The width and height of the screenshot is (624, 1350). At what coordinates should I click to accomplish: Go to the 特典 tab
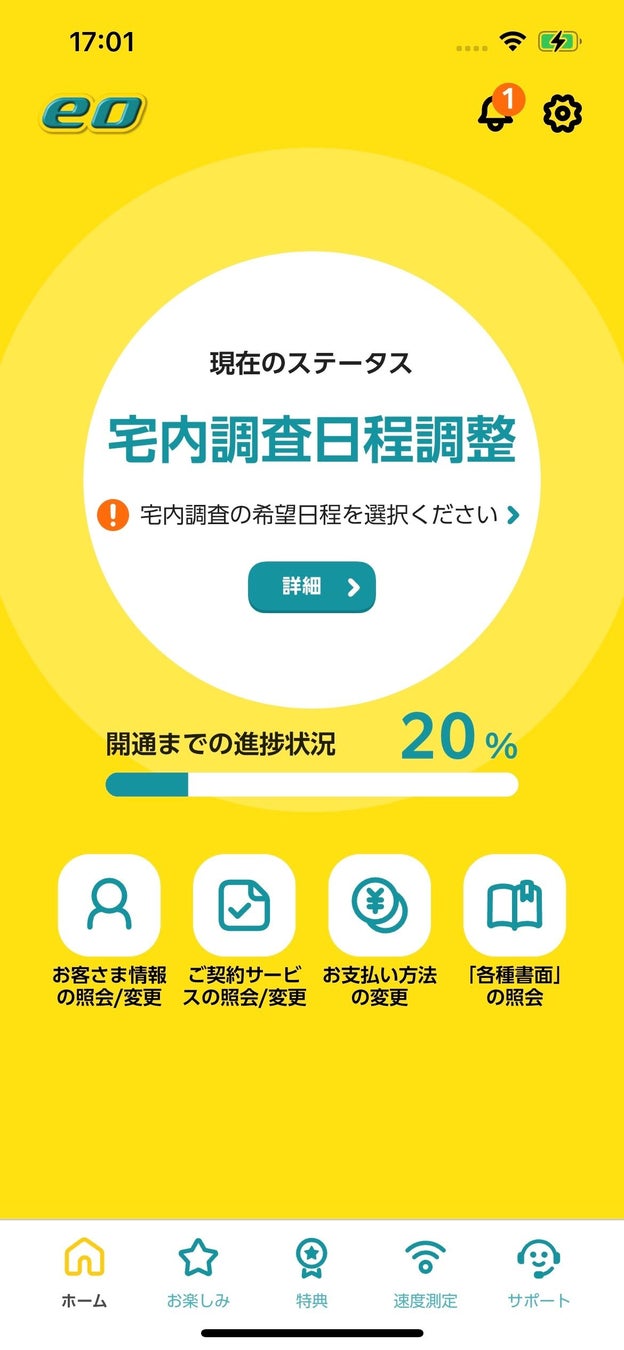[312, 1272]
